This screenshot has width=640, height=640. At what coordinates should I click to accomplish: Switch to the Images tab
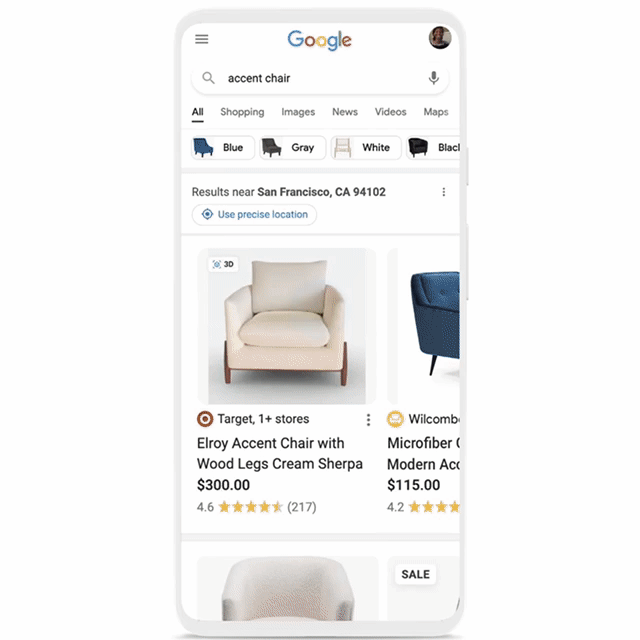click(298, 112)
